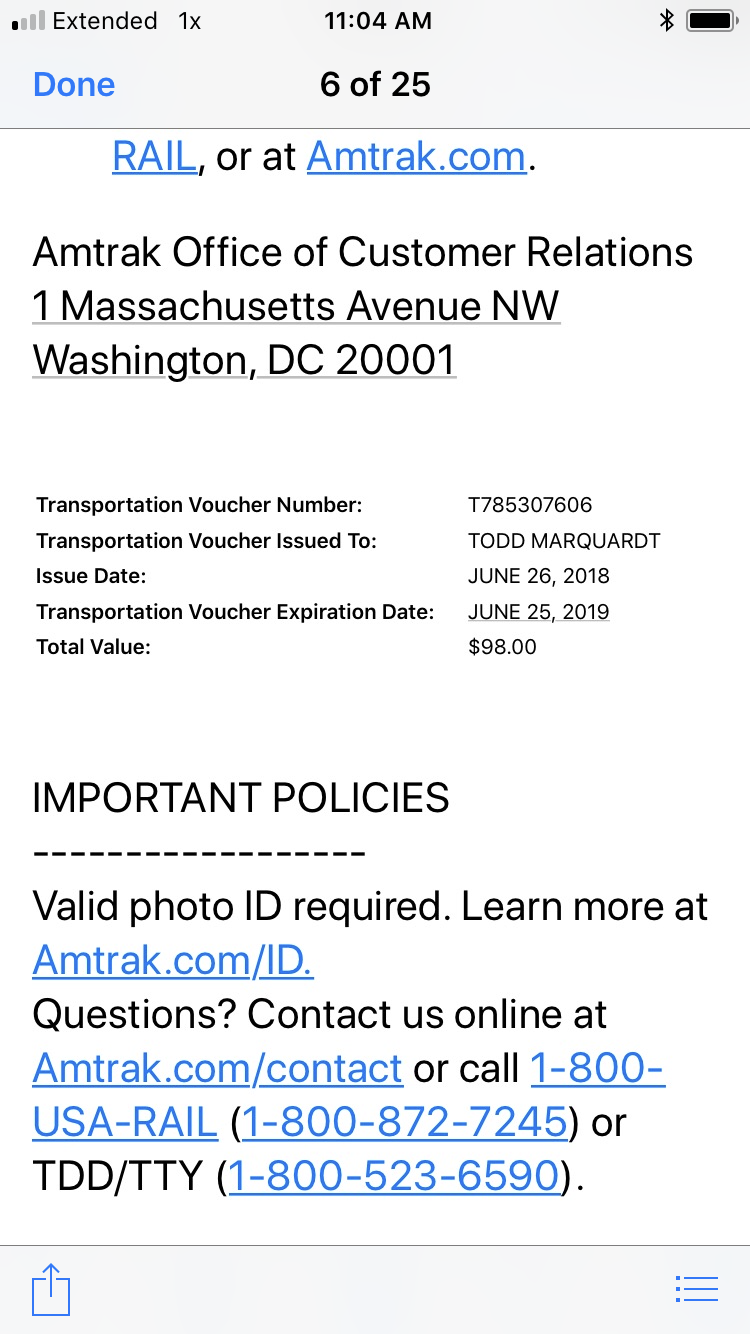The image size is (750, 1334).
Task: Select the voucher number T785307606 text
Action: (531, 505)
